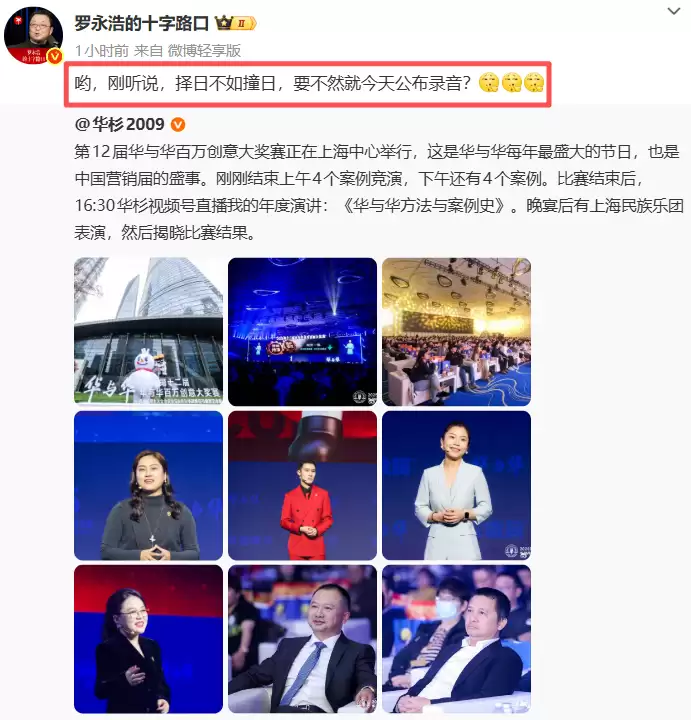The height and width of the screenshot is (720, 691).
Task: Open photo of woman in gray sweater
Action: click(x=149, y=485)
